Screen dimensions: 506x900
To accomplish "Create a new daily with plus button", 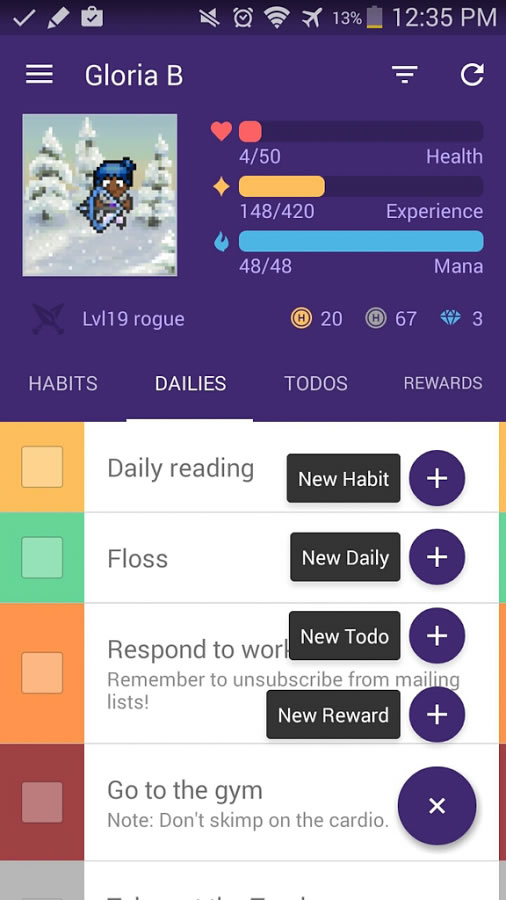I will [437, 557].
